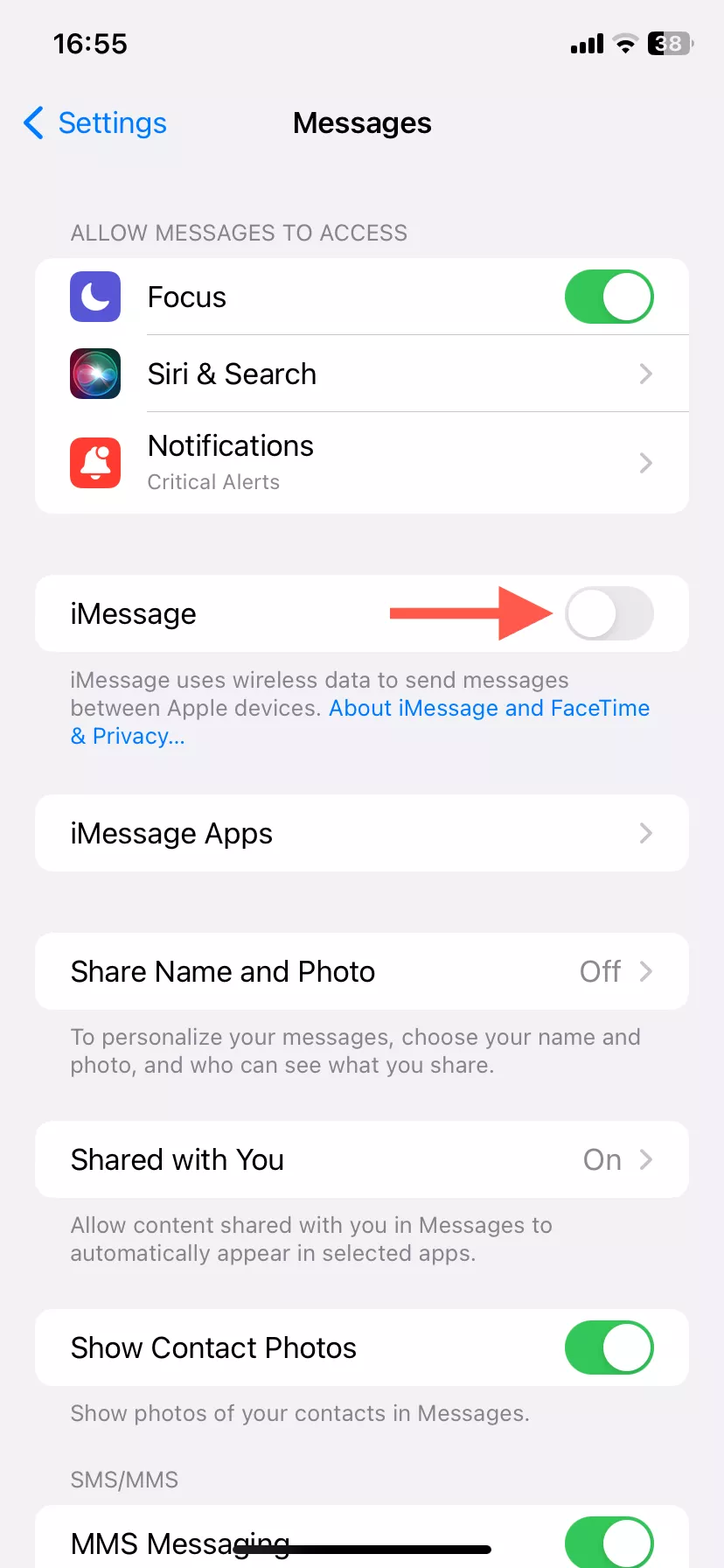Image resolution: width=724 pixels, height=1568 pixels.
Task: Go back to Settings
Action: 94,123
